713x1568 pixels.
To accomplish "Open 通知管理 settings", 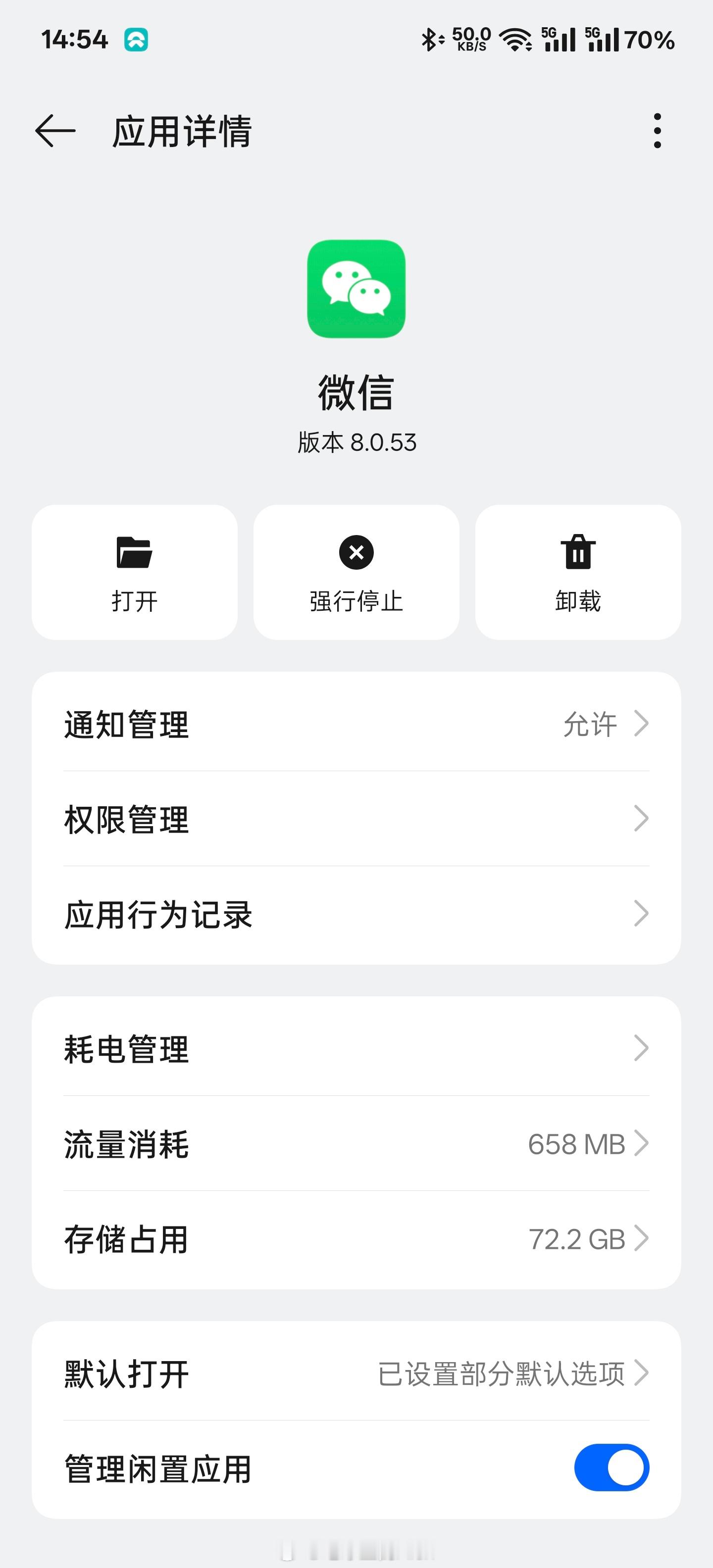I will [356, 723].
